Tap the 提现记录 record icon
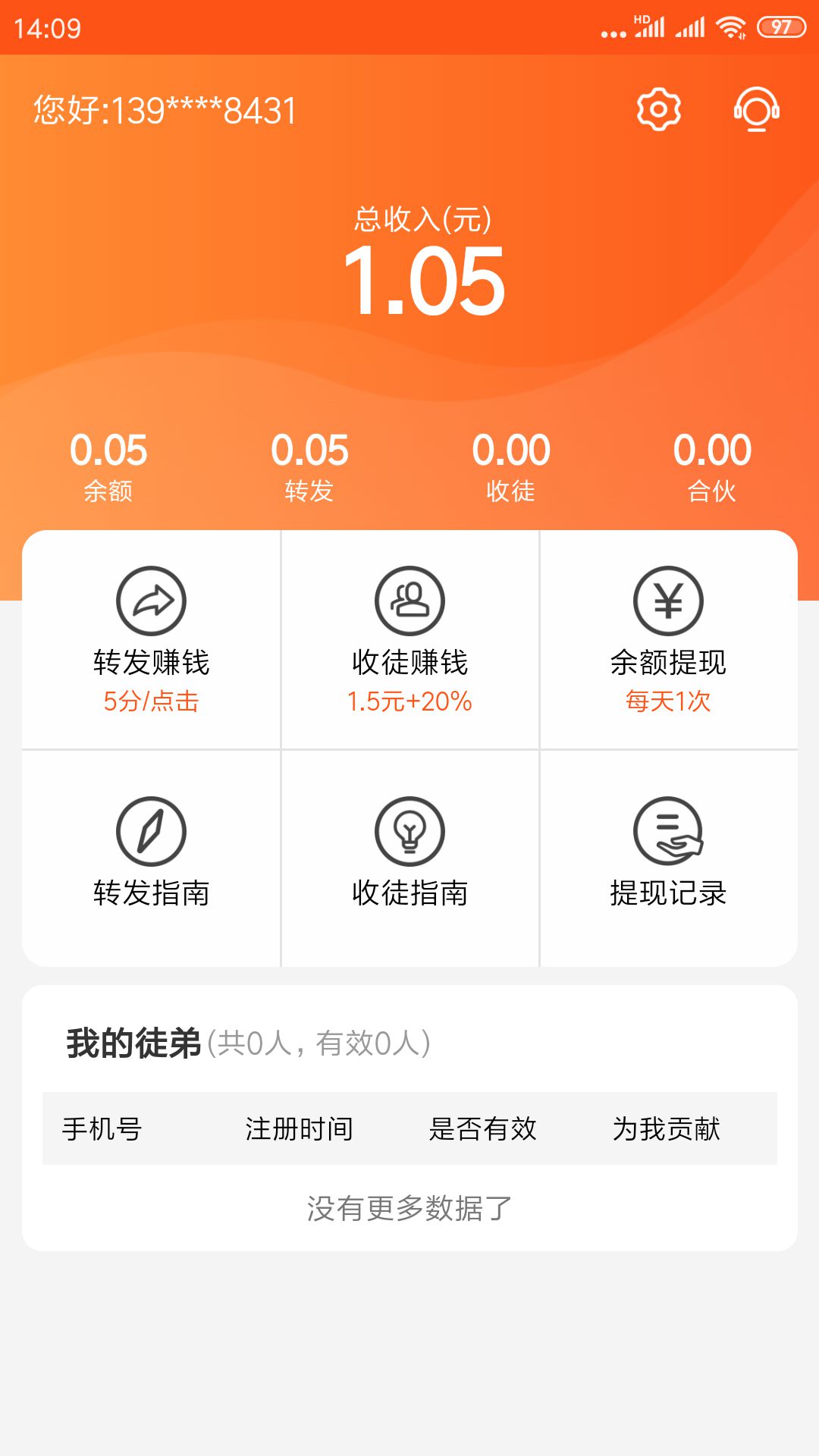 click(x=667, y=832)
